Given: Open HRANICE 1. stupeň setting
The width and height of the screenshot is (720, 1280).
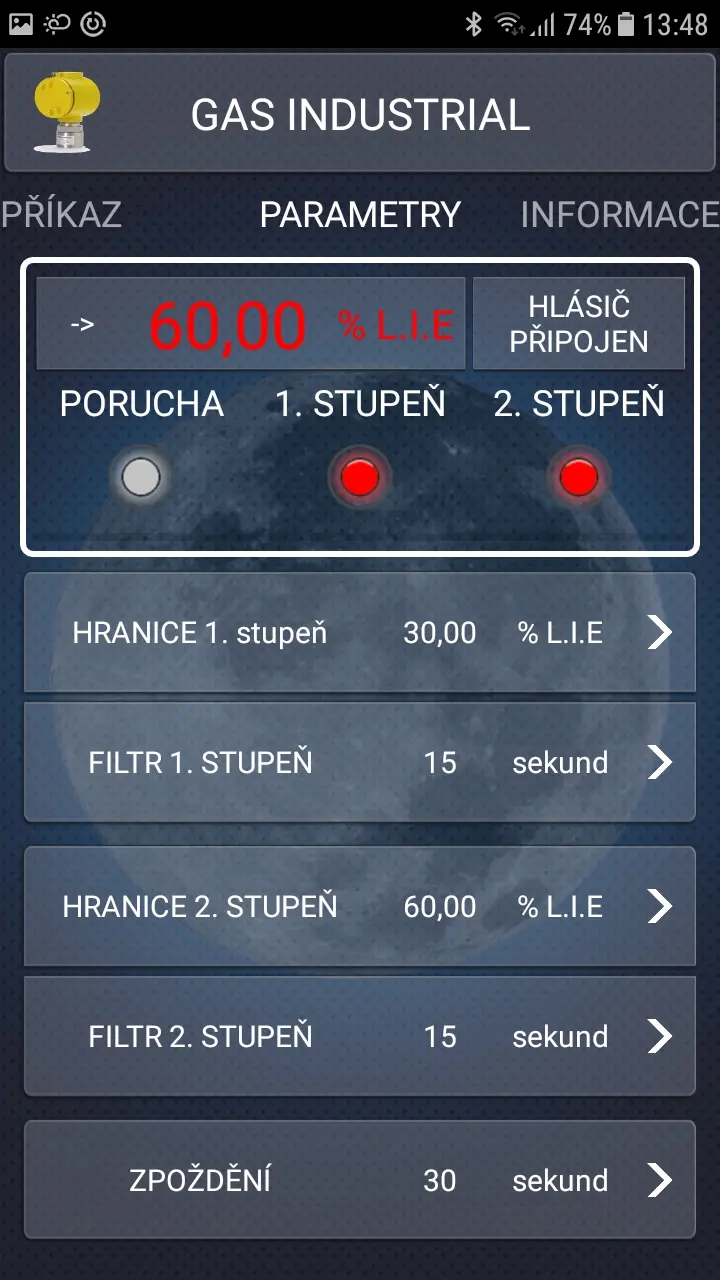Looking at the screenshot, I should [x=360, y=633].
